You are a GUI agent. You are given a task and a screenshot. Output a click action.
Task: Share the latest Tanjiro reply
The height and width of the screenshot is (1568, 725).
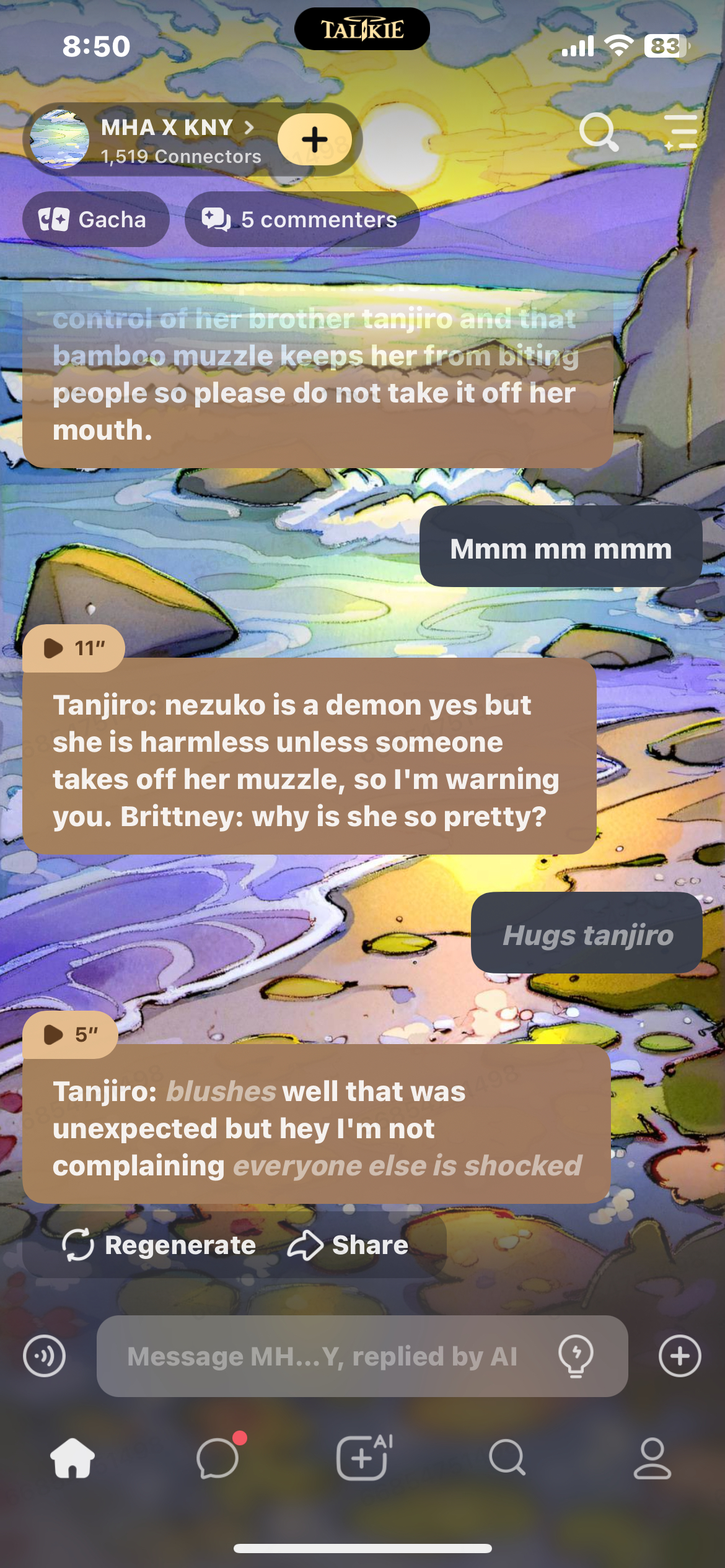tap(348, 1245)
